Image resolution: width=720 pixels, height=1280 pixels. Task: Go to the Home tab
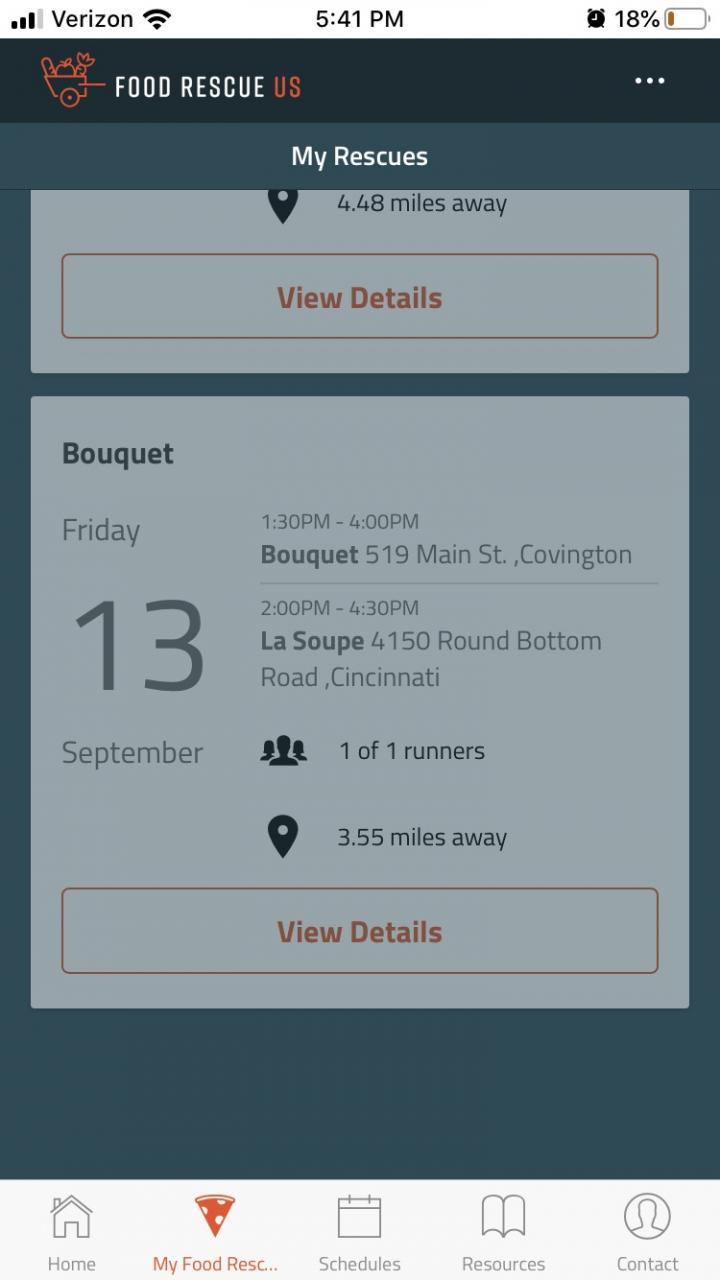click(x=72, y=1233)
